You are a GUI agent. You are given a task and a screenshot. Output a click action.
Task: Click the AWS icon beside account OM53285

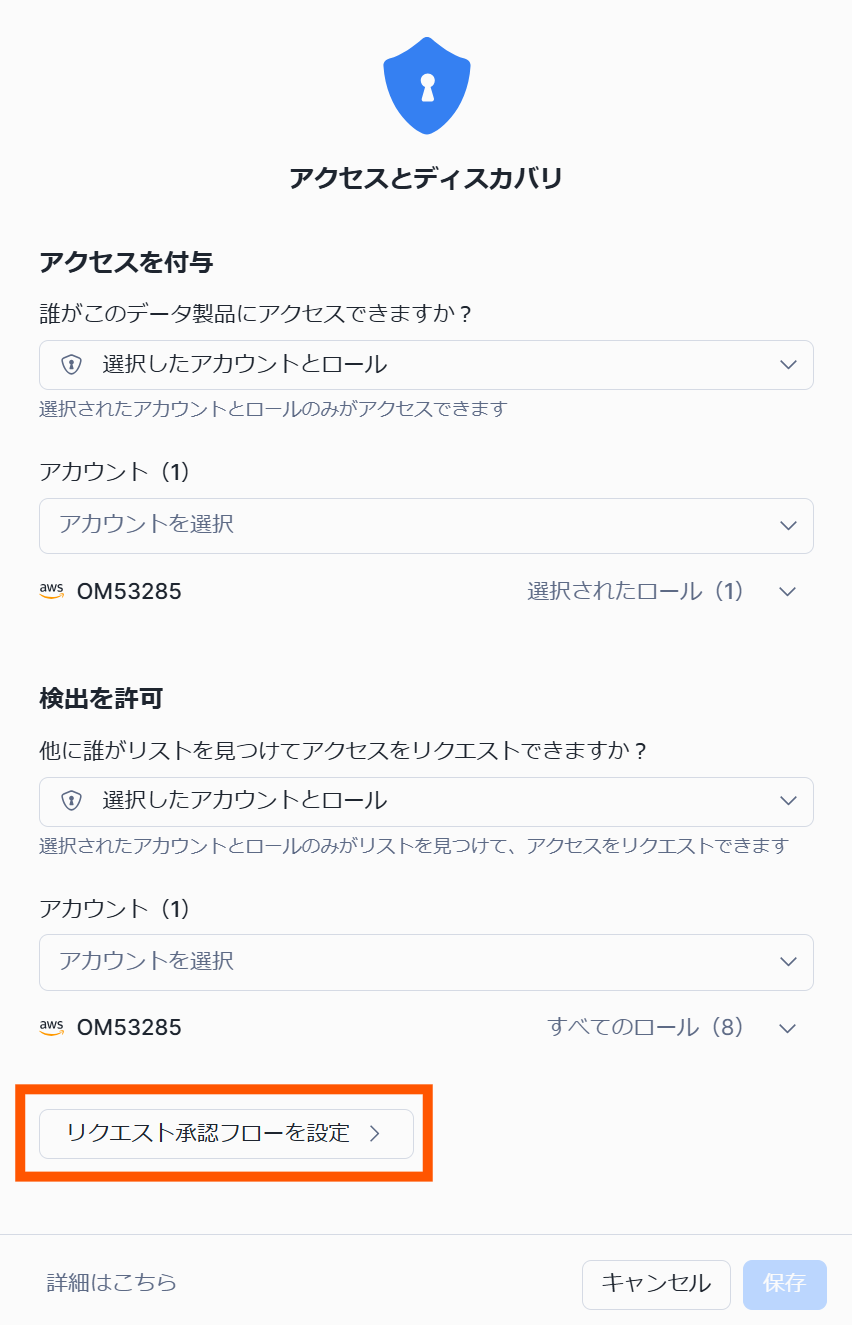[x=52, y=591]
